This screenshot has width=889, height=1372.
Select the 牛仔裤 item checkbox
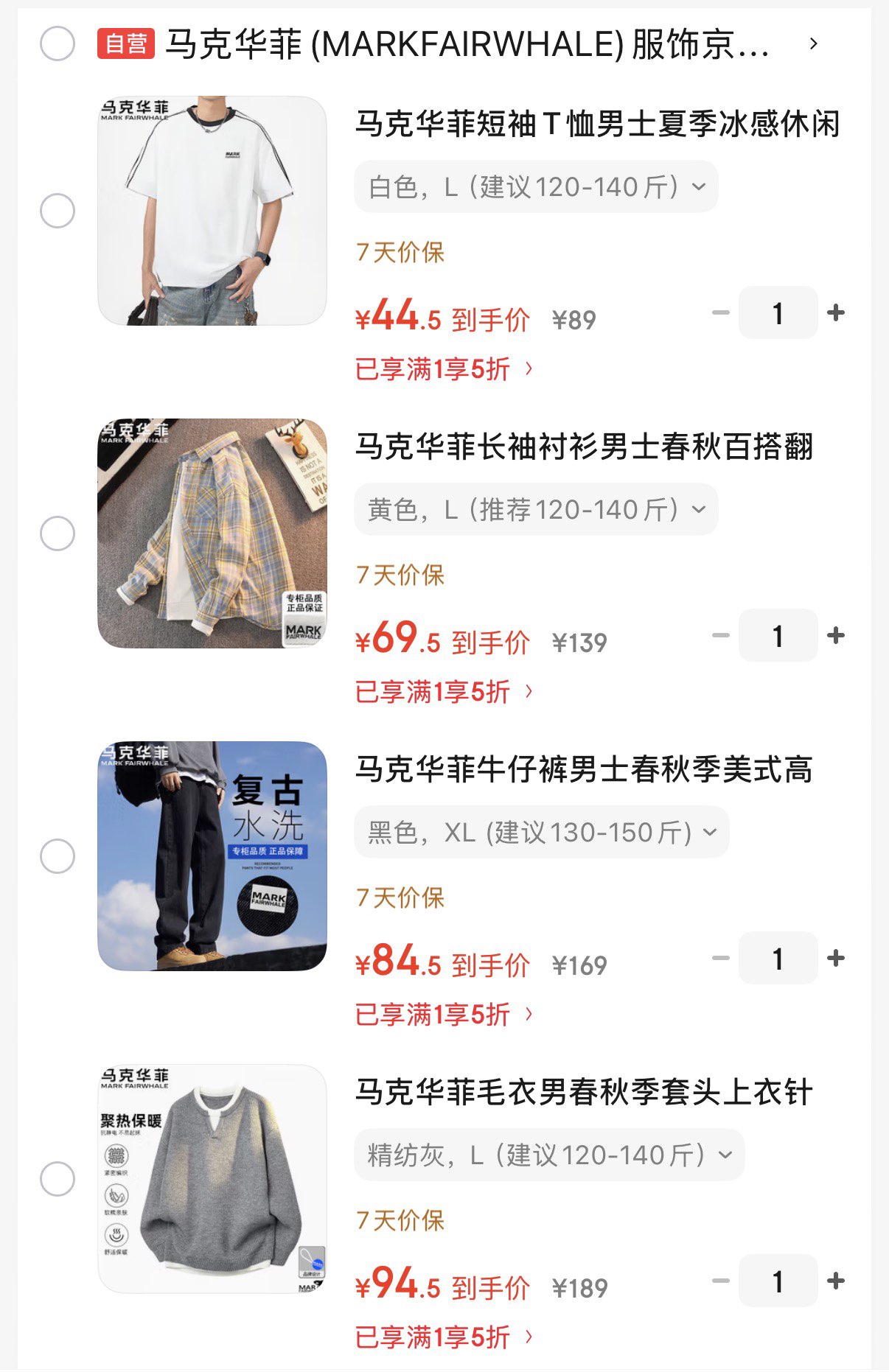click(x=57, y=856)
